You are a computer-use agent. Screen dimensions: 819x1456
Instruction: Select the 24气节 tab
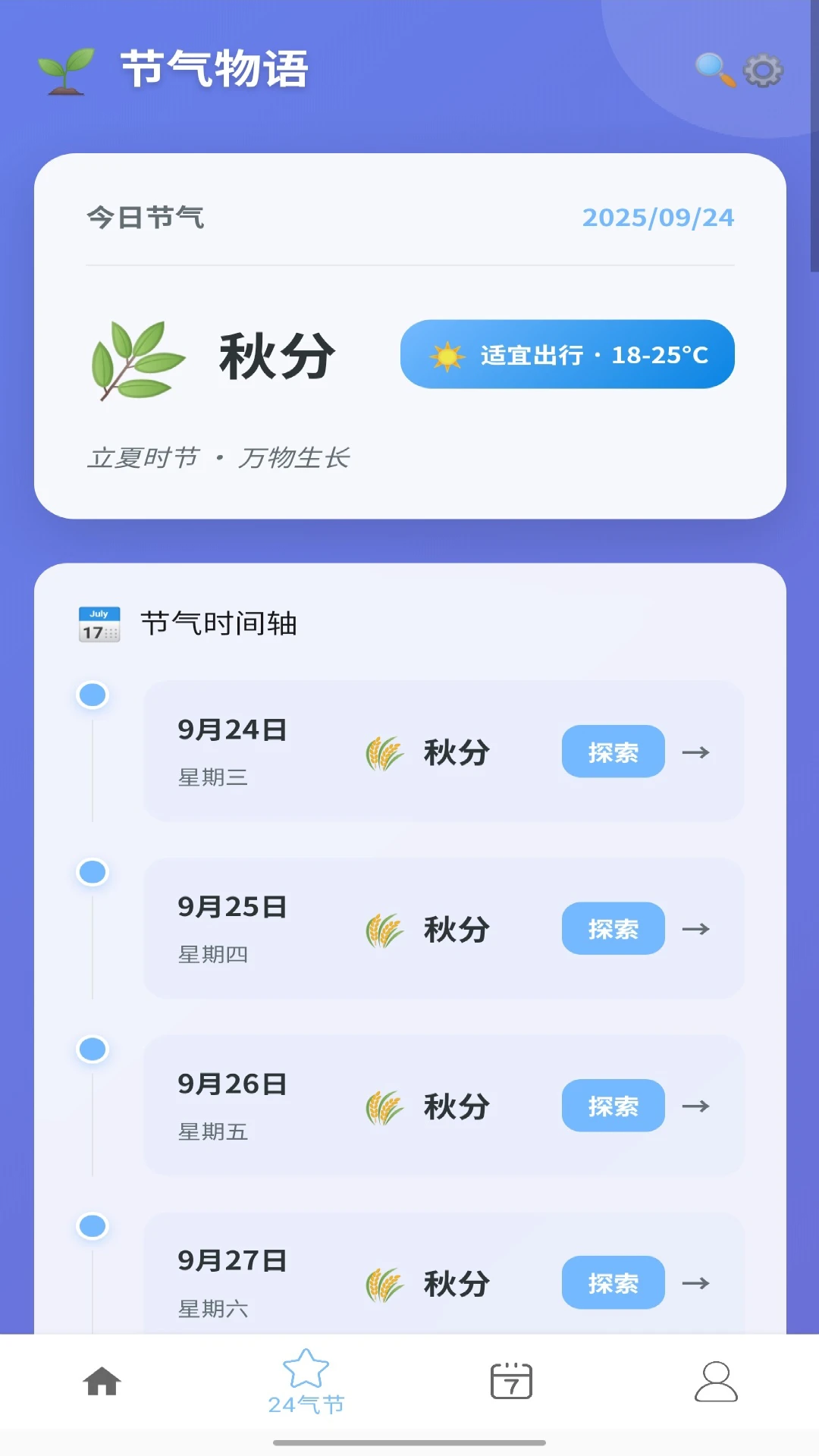click(306, 1382)
